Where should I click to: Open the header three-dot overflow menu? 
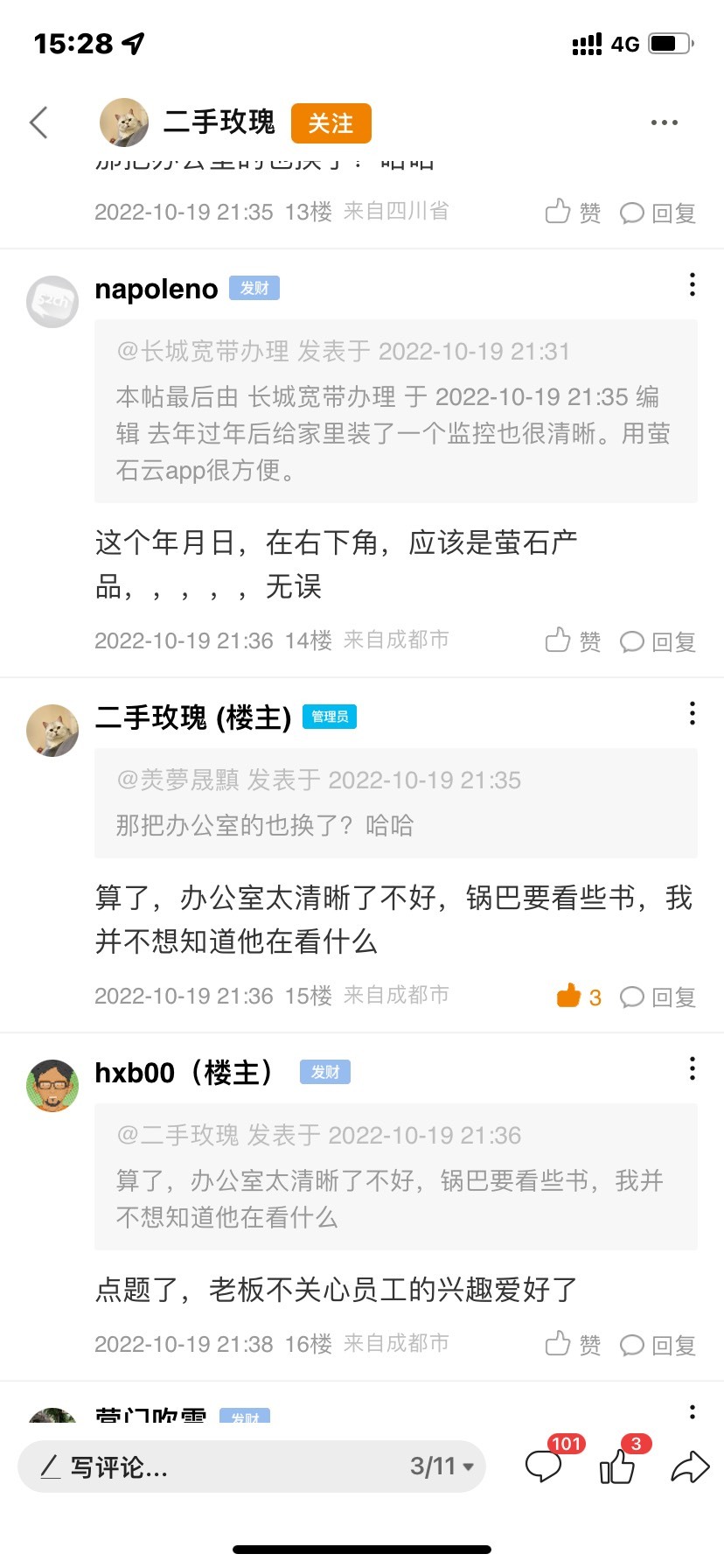[665, 122]
